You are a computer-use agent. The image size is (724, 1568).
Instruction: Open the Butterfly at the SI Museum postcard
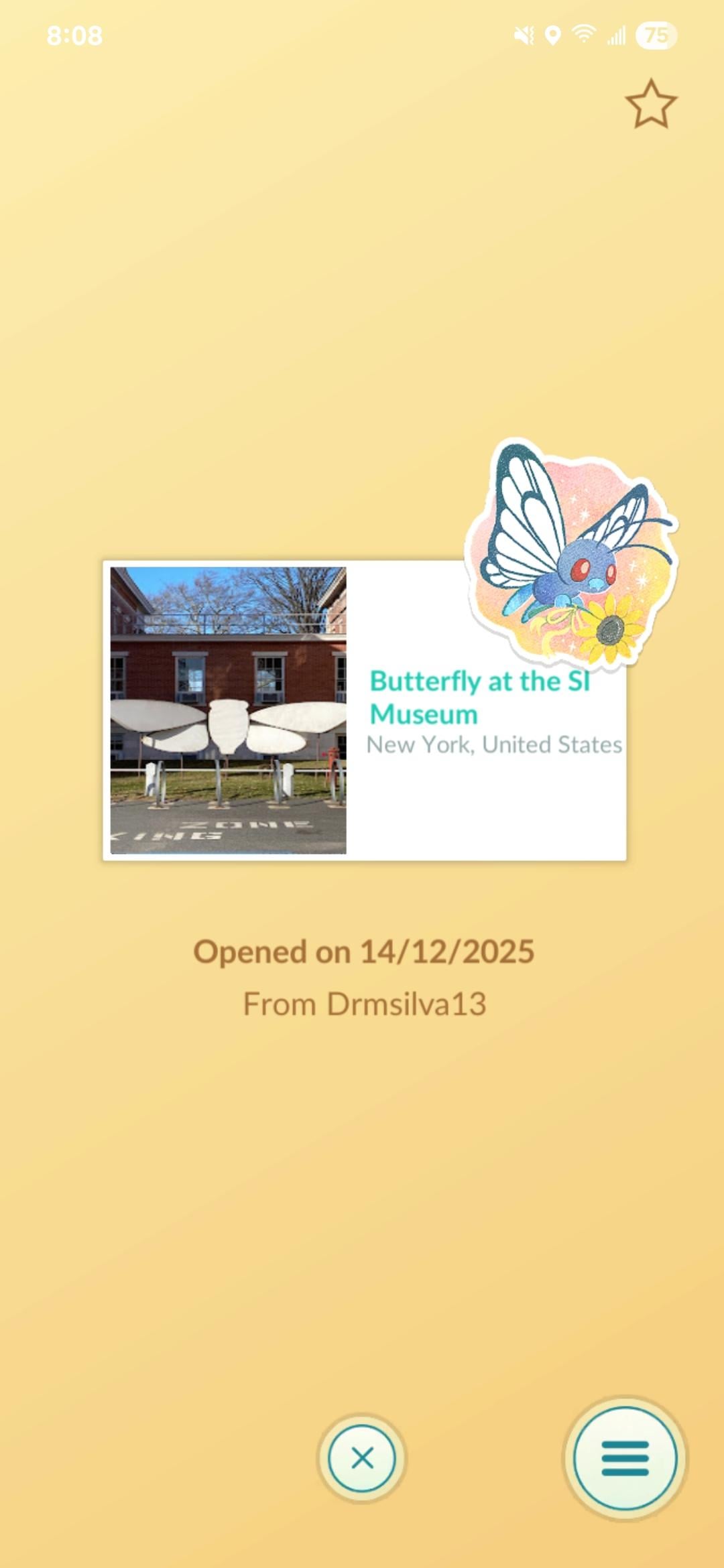point(364,710)
